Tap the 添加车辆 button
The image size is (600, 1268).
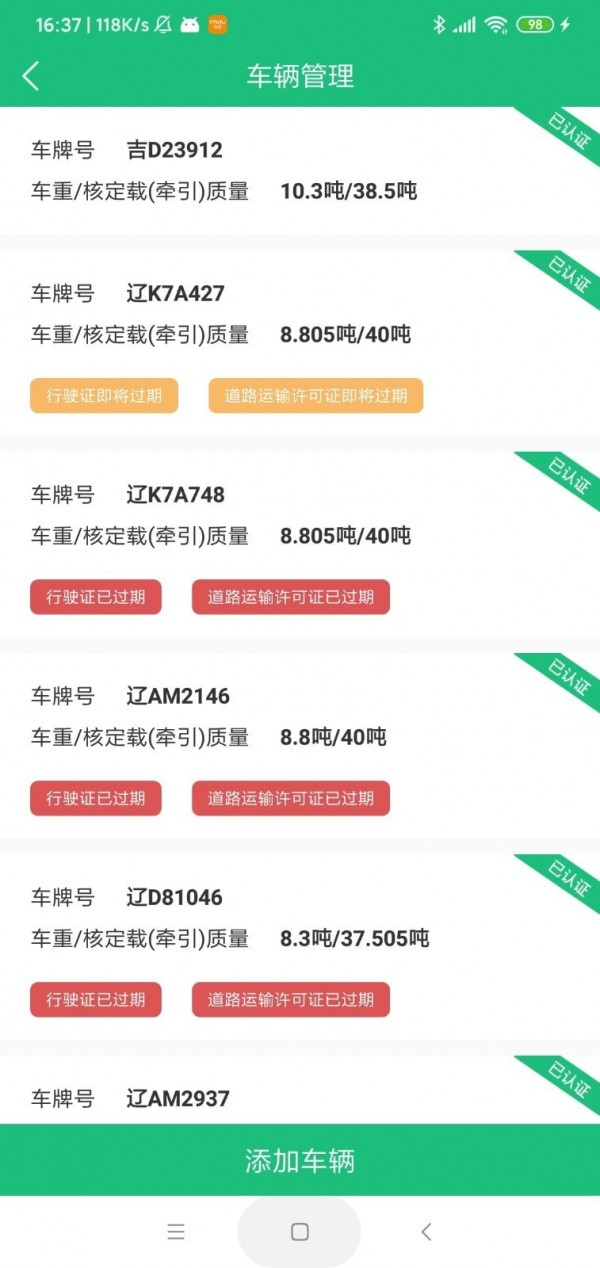pos(300,1160)
